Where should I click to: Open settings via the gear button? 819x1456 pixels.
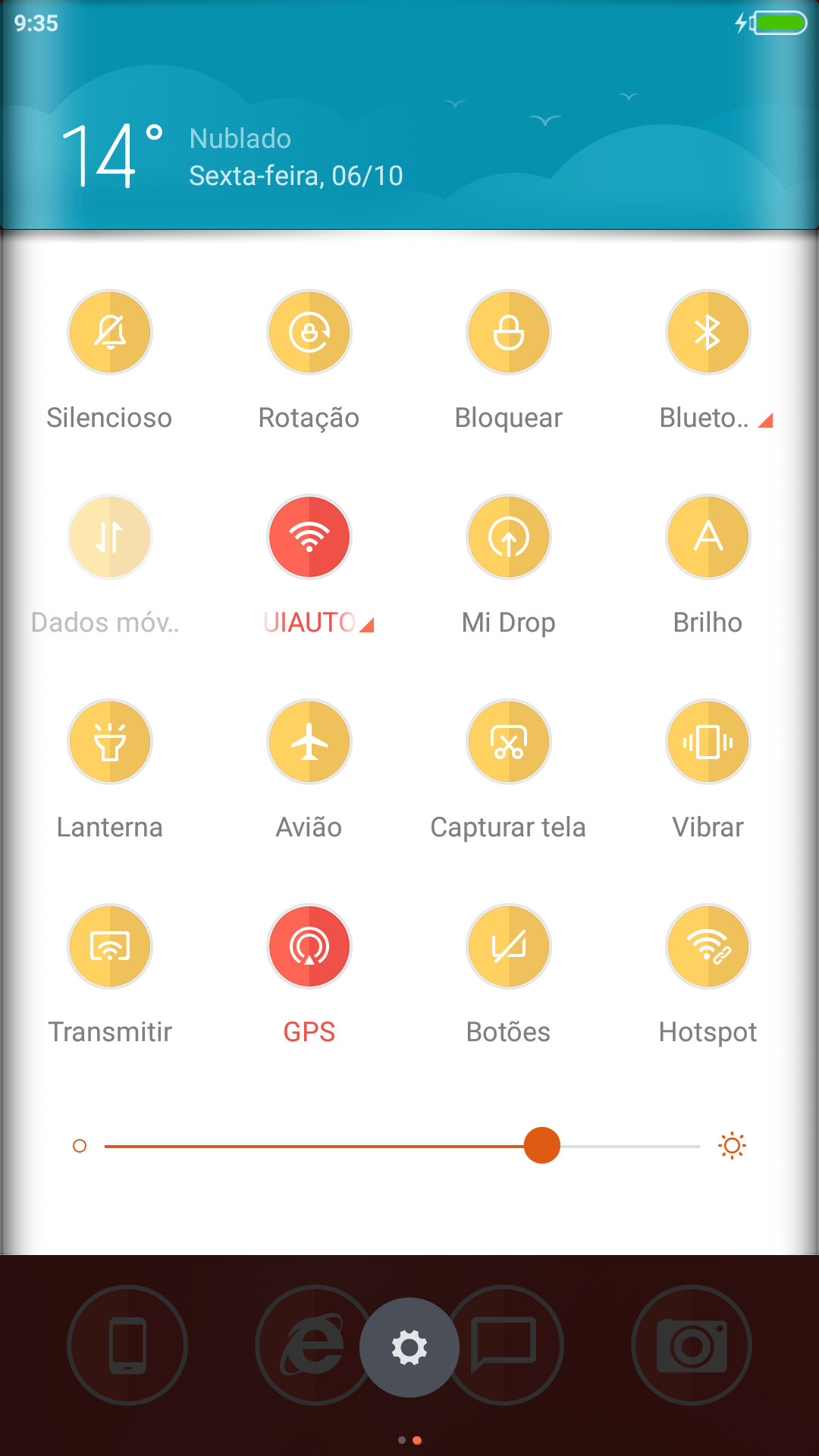coord(409,1348)
